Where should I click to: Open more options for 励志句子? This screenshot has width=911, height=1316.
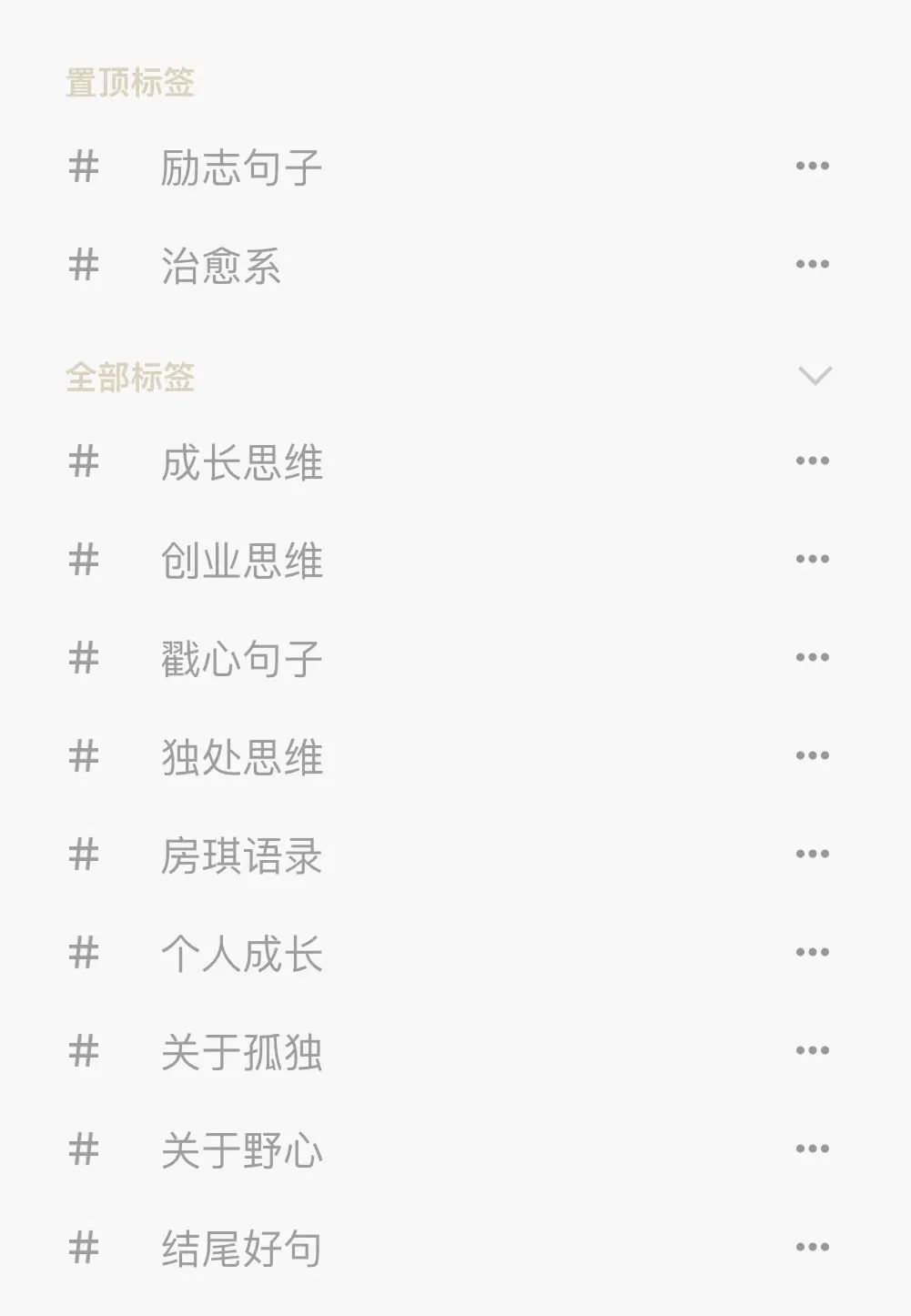coord(812,166)
